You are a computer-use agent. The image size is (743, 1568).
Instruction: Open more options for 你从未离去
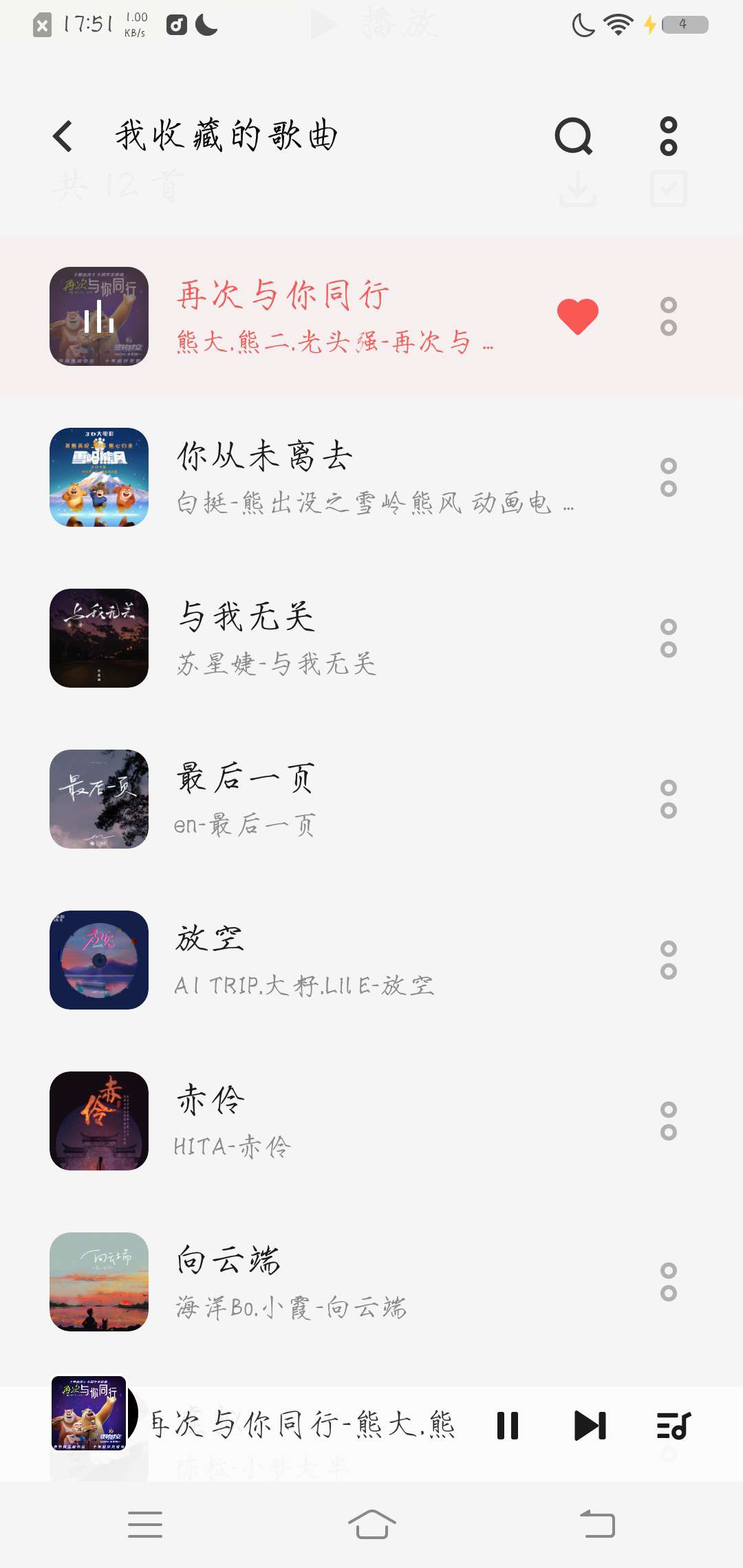668,477
